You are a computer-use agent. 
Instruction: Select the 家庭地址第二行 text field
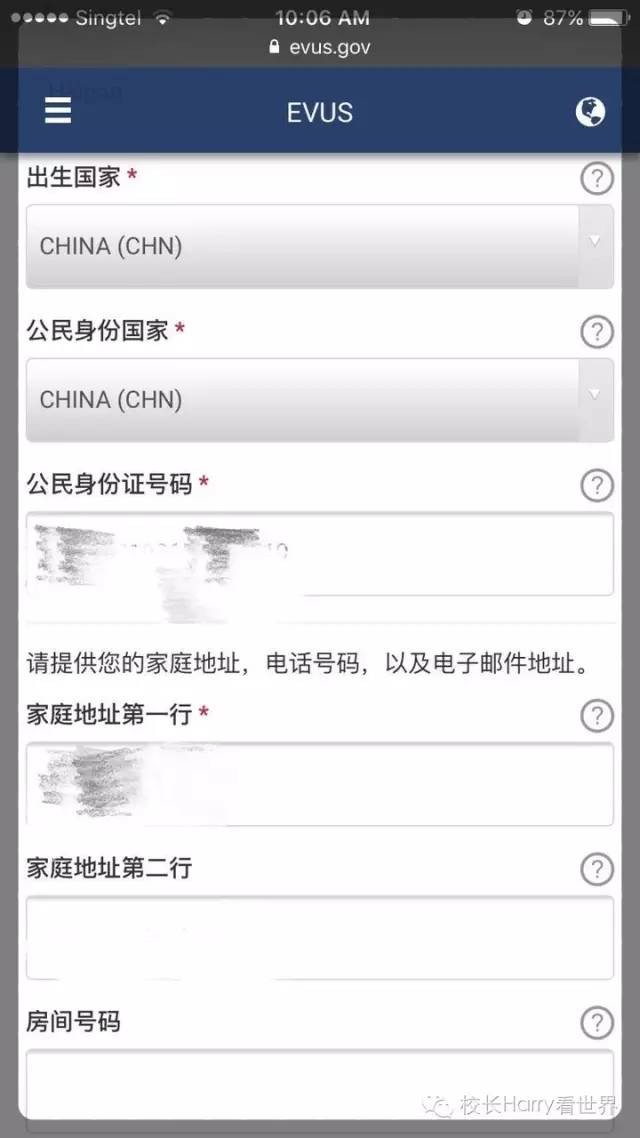320,937
